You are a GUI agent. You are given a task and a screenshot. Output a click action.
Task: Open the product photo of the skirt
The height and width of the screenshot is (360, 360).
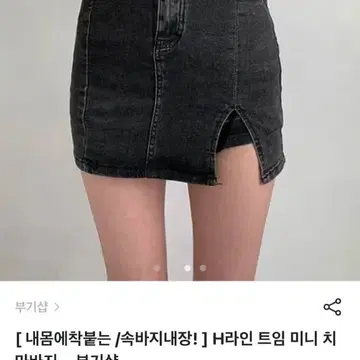click(x=180, y=140)
